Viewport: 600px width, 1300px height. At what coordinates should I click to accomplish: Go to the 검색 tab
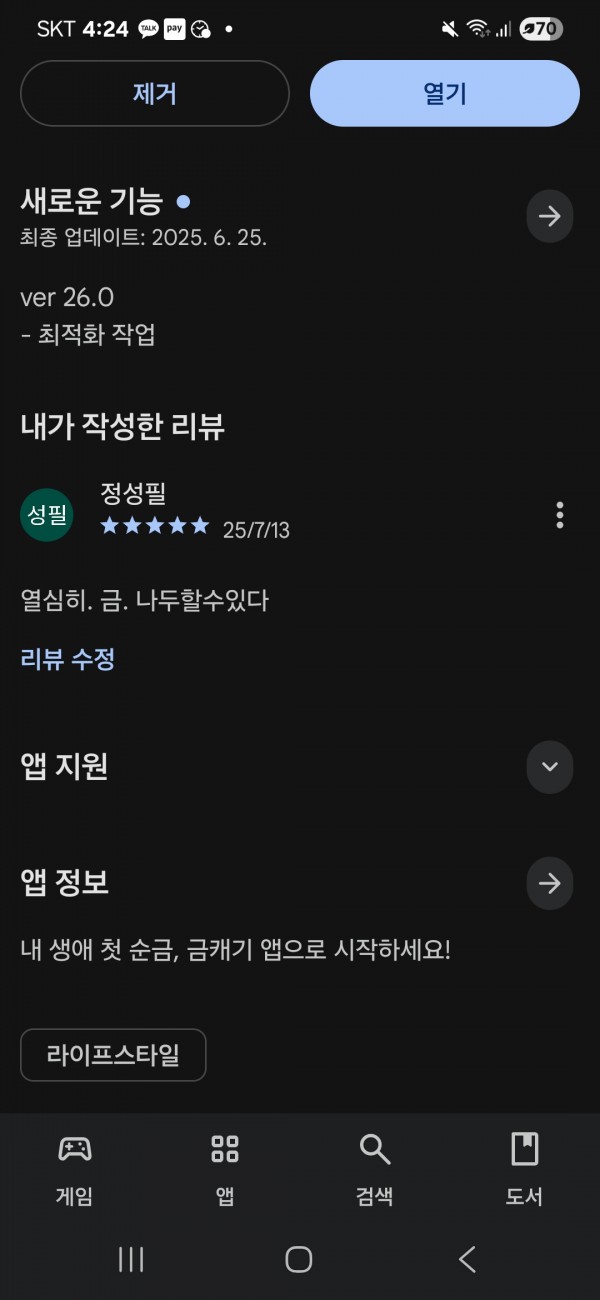[375, 1170]
